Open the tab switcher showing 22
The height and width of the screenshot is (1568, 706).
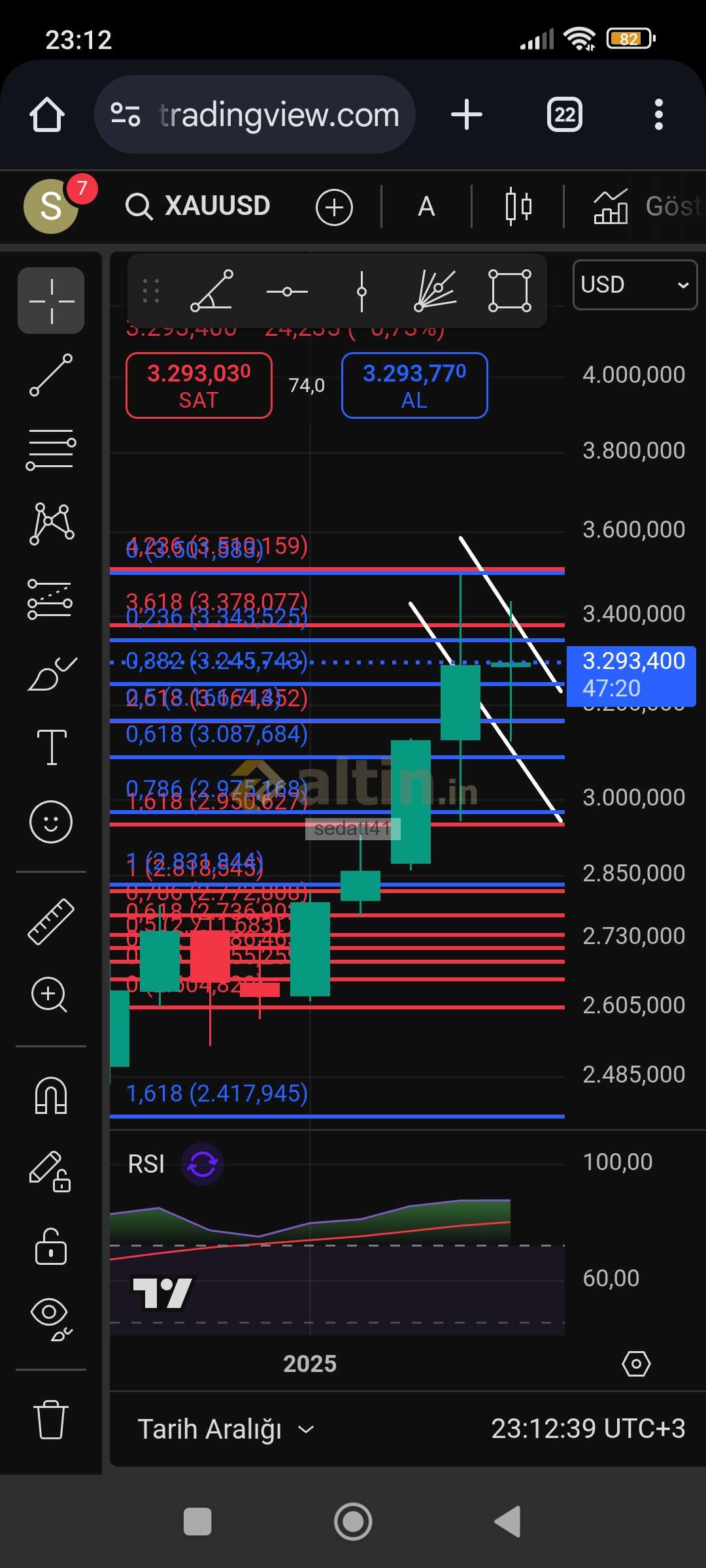565,115
